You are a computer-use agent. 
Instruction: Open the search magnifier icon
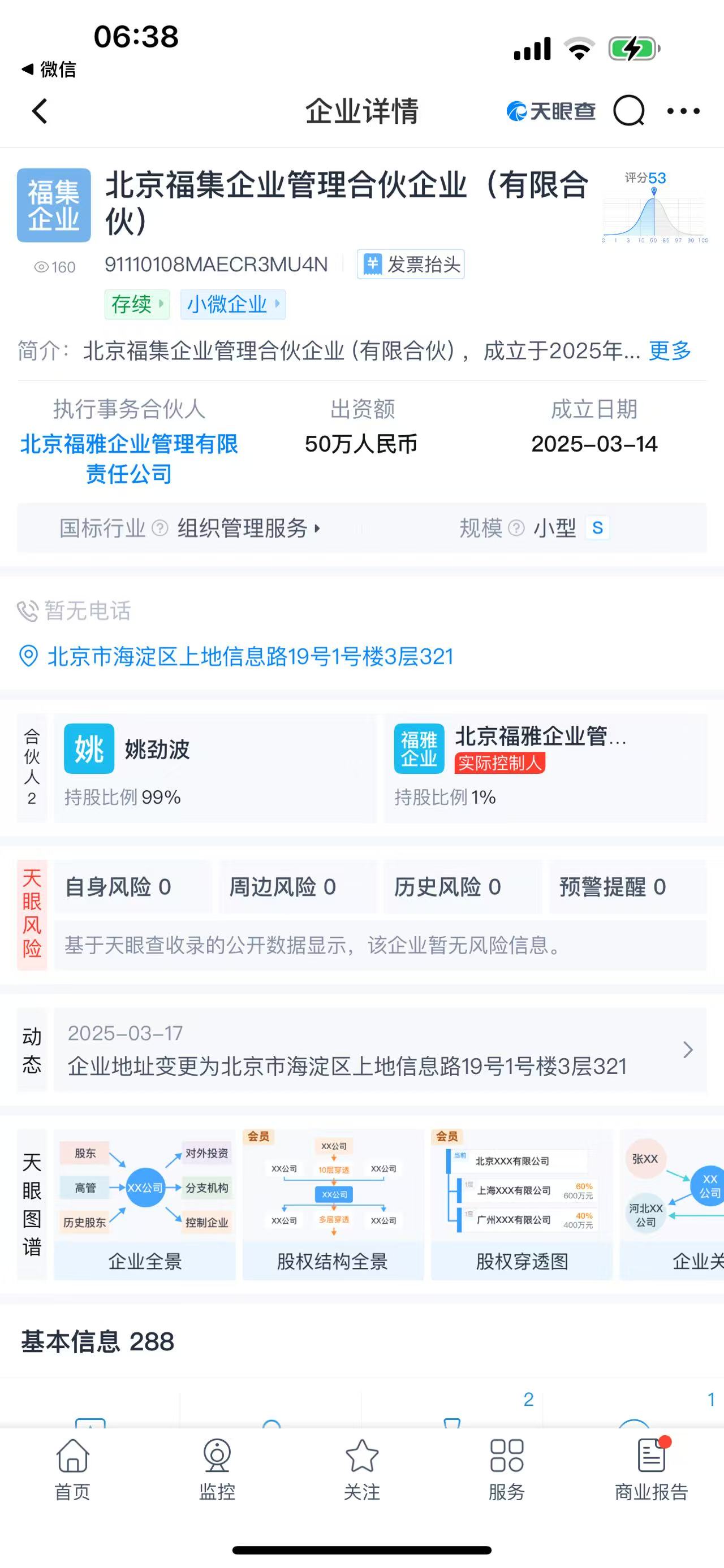628,111
